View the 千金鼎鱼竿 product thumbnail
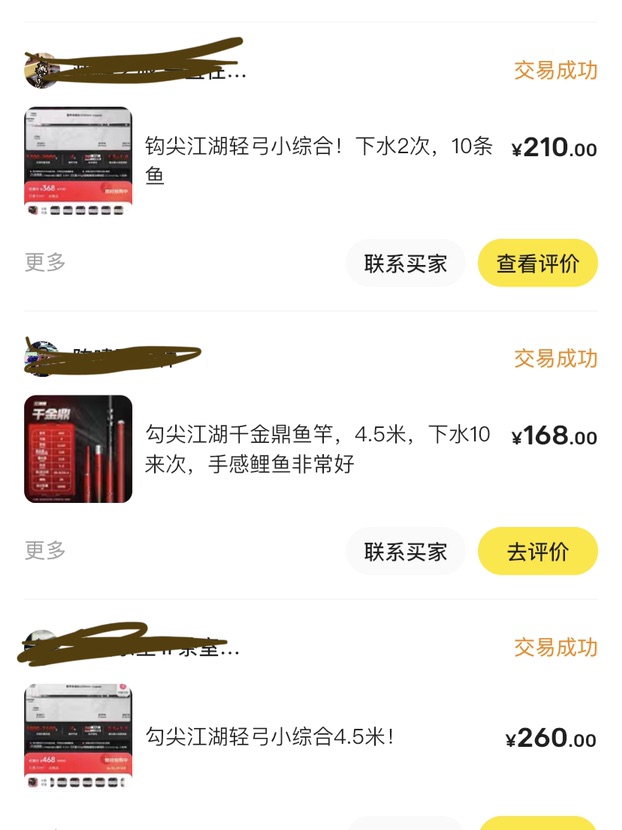This screenshot has width=622, height=830. [x=78, y=448]
